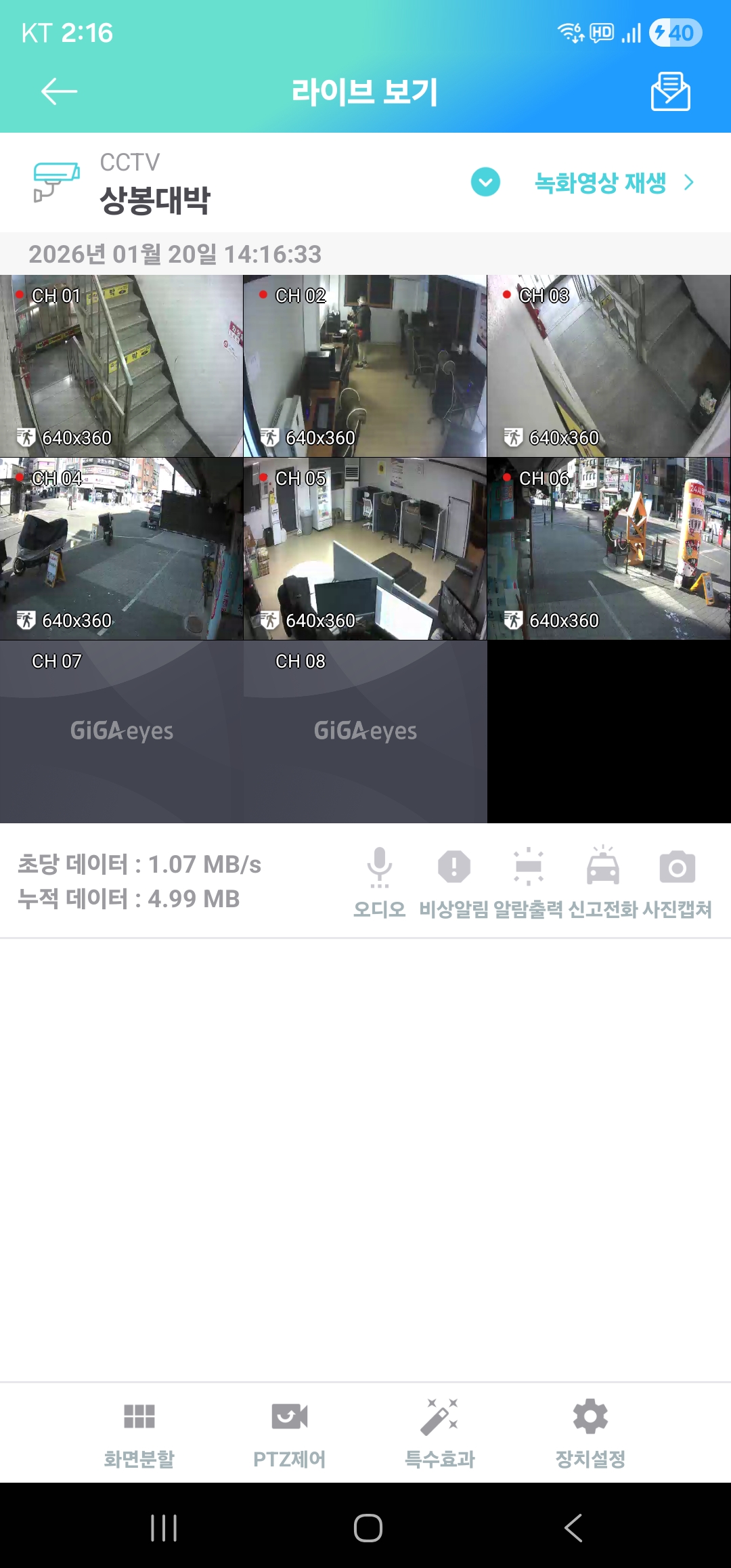Select the CH 05 office camera
The image size is (731, 1568).
(x=365, y=548)
